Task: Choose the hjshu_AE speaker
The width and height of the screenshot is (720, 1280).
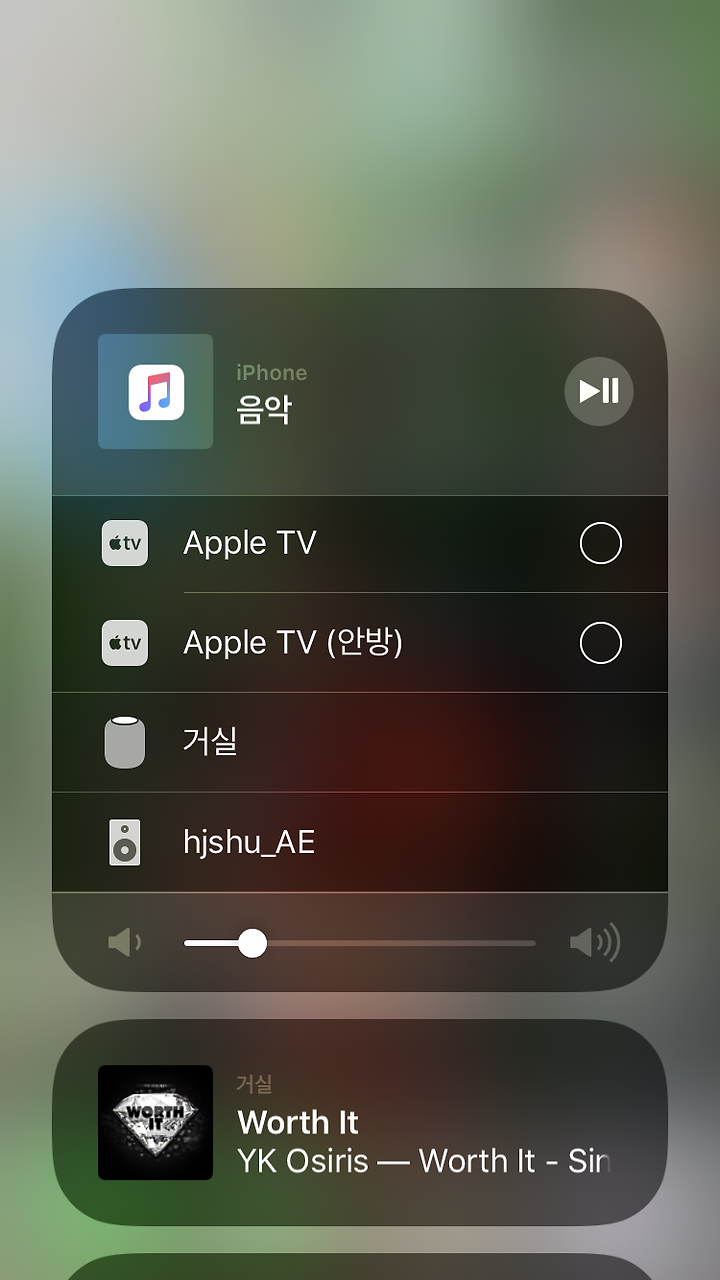Action: pyautogui.click(x=360, y=842)
